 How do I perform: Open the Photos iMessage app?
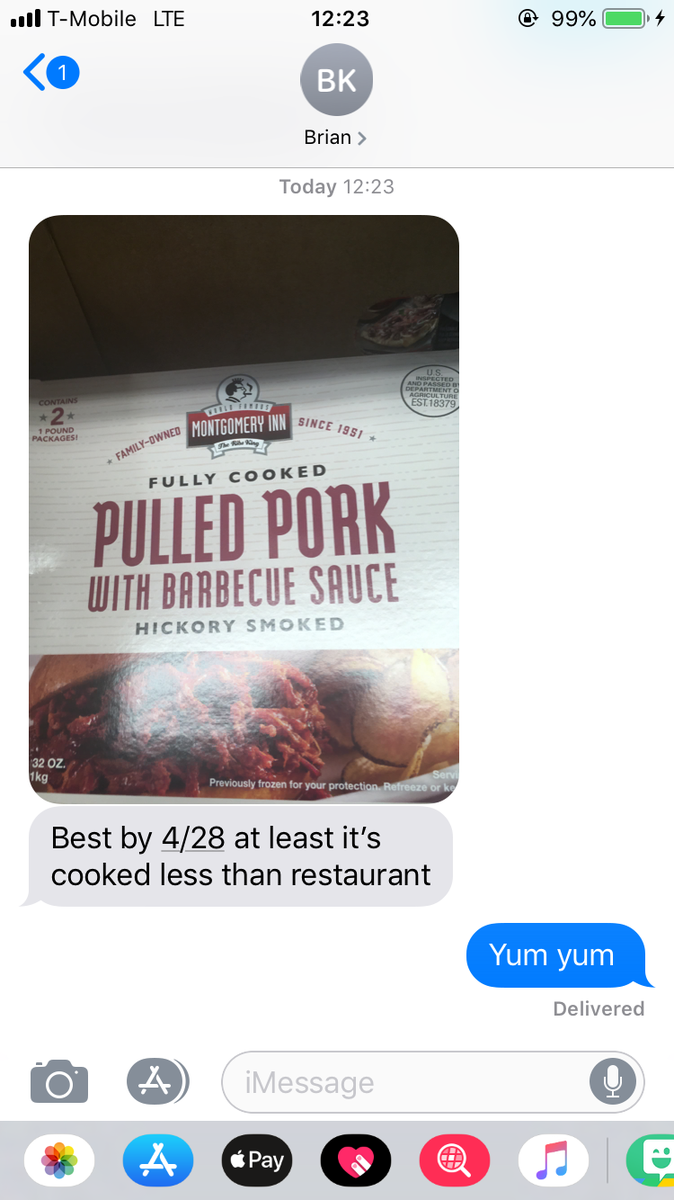(59, 1160)
